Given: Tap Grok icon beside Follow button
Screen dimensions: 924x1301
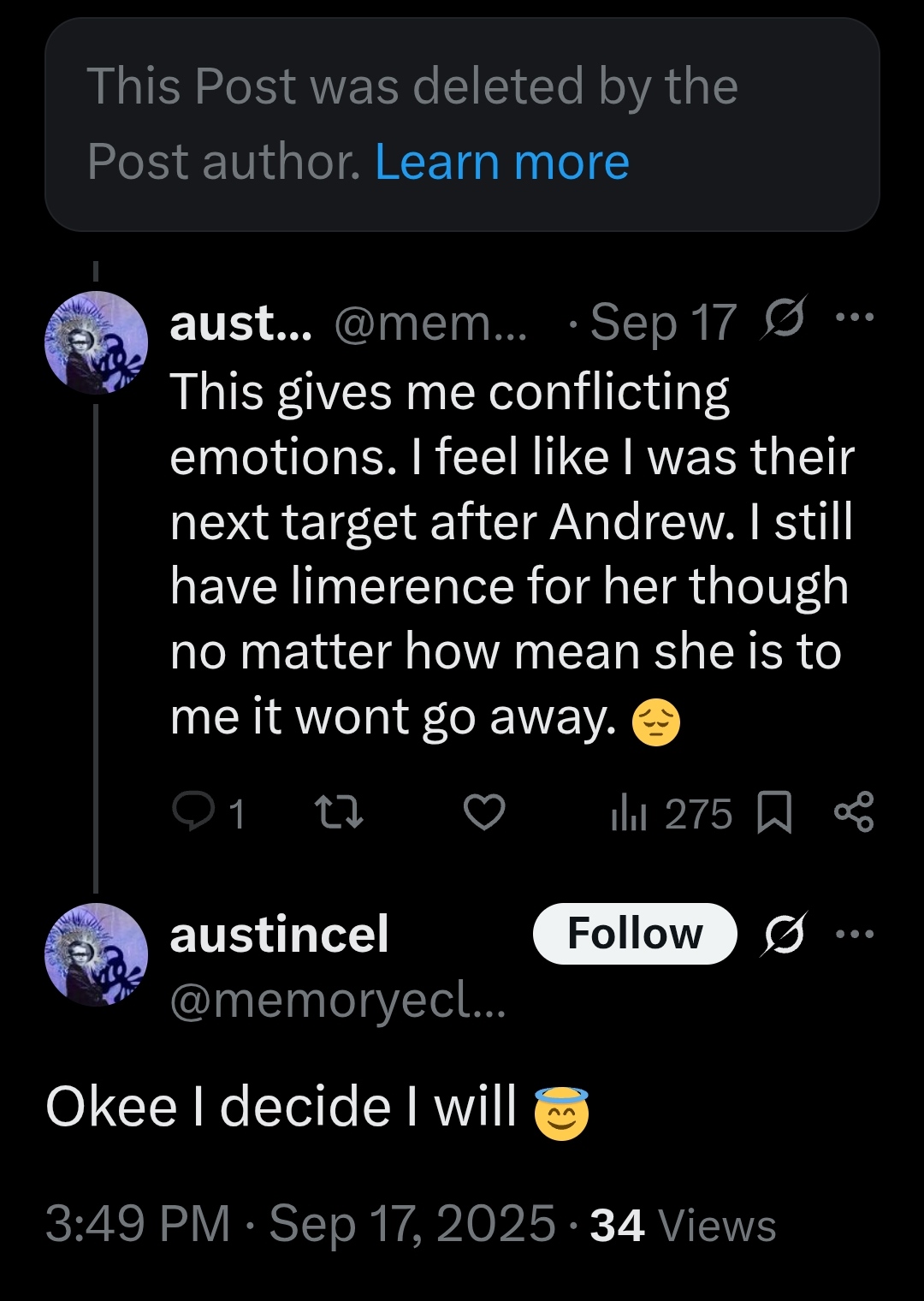Looking at the screenshot, I should click(x=784, y=934).
